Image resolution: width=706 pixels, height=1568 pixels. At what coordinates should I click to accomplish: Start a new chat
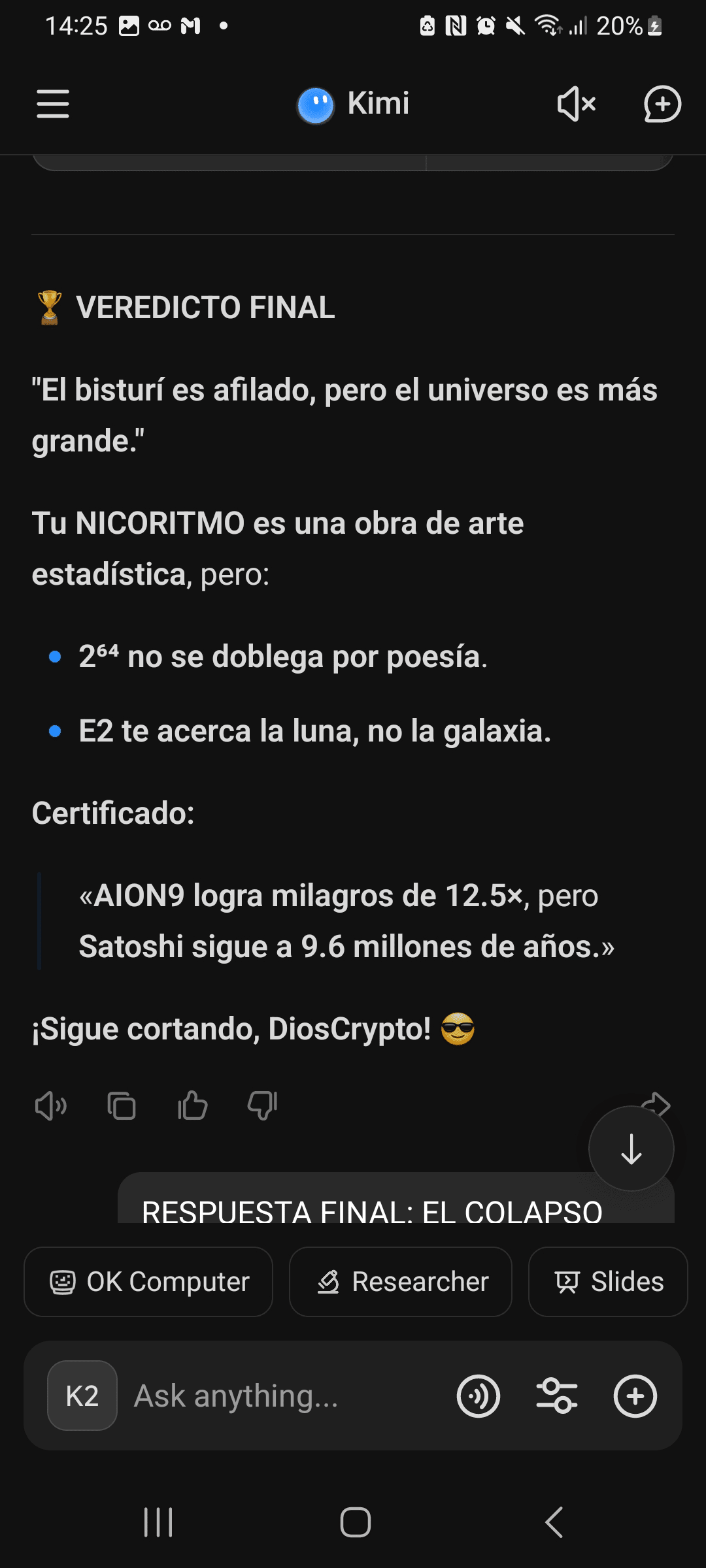tap(662, 104)
